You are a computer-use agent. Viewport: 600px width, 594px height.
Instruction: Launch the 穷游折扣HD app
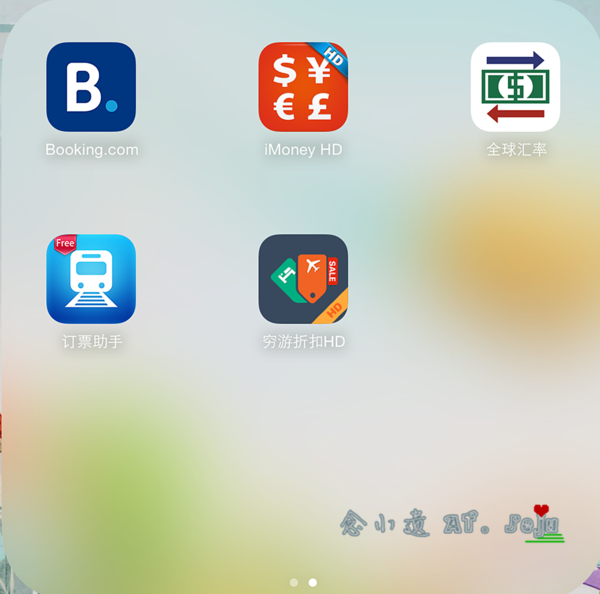[303, 279]
